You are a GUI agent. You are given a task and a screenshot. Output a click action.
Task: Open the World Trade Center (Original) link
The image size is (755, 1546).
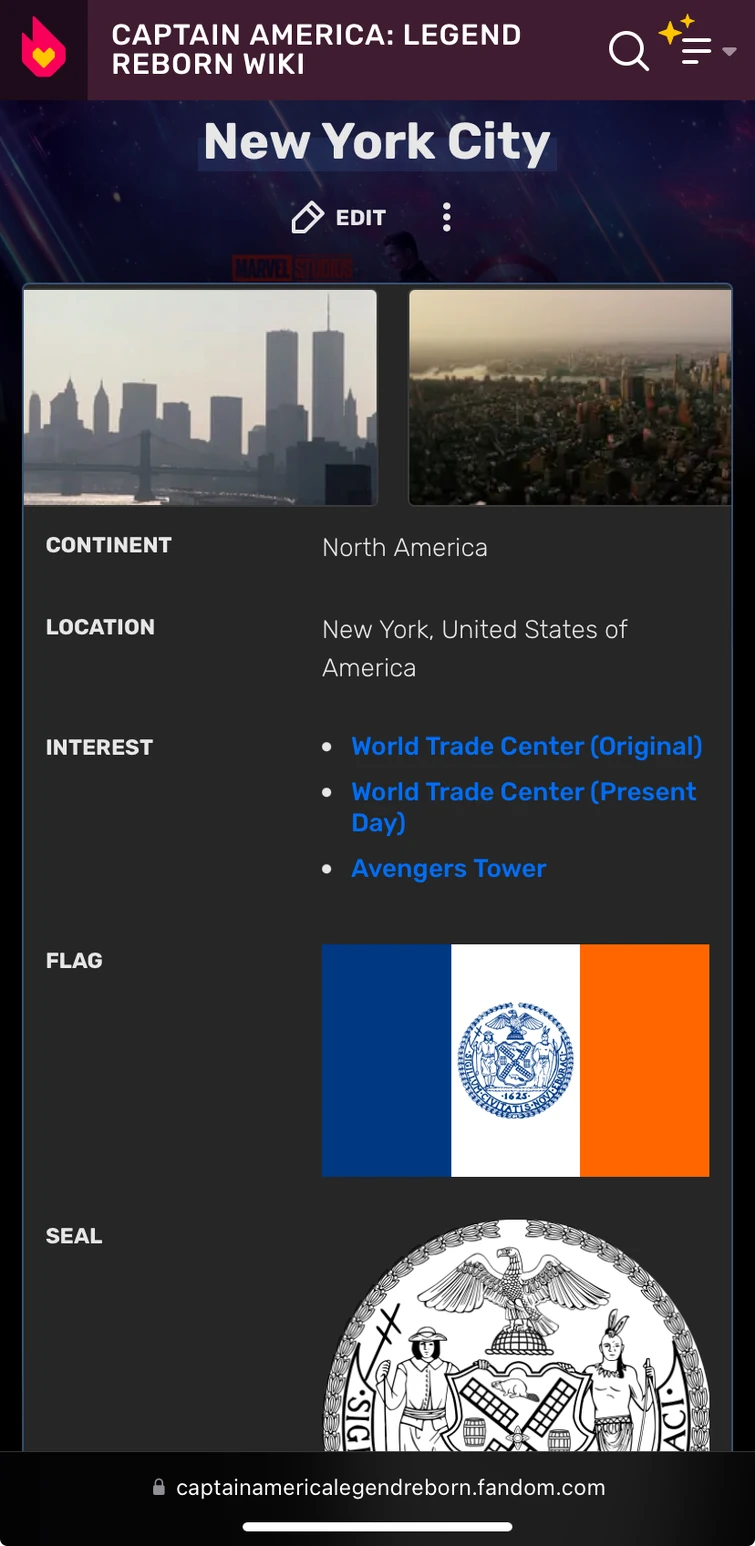click(x=526, y=747)
